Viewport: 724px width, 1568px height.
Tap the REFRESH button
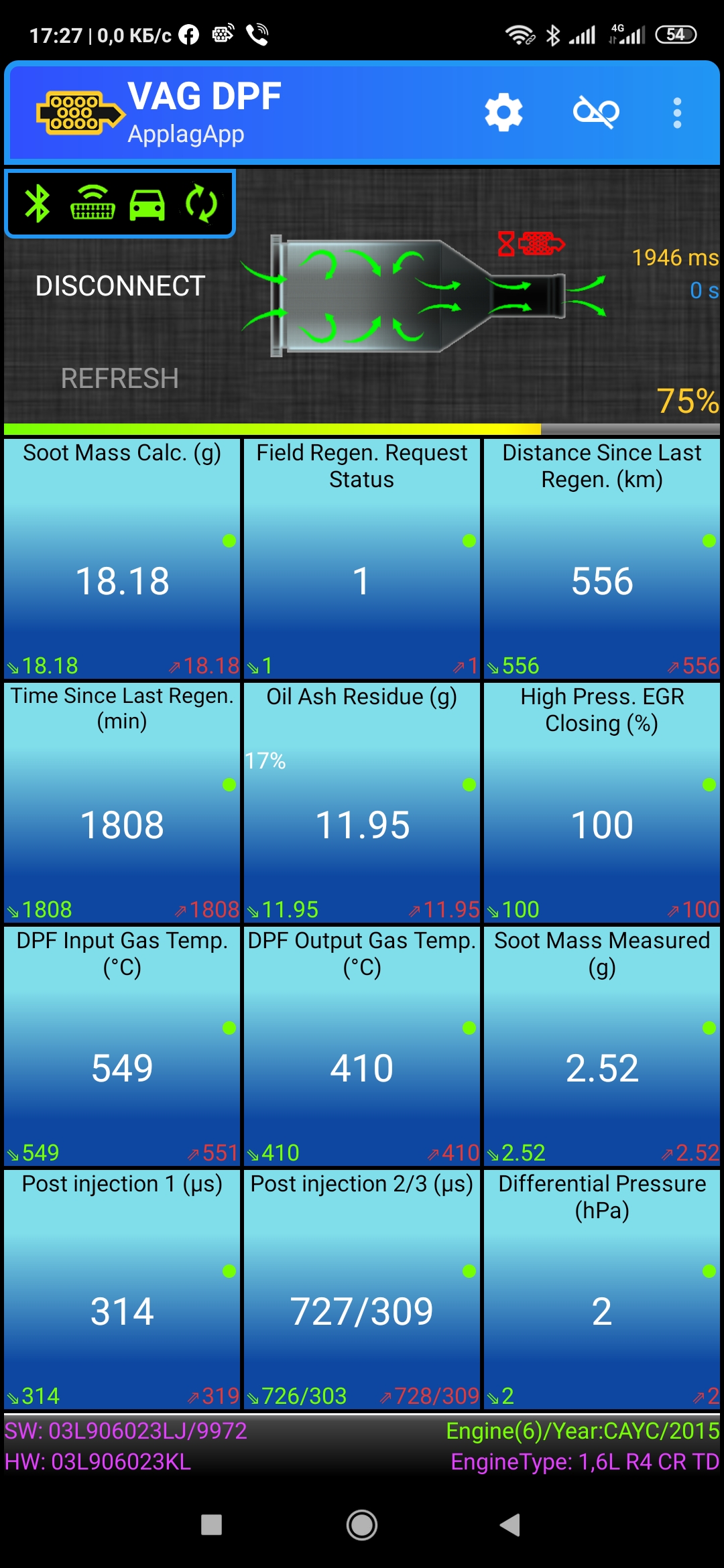point(120,379)
